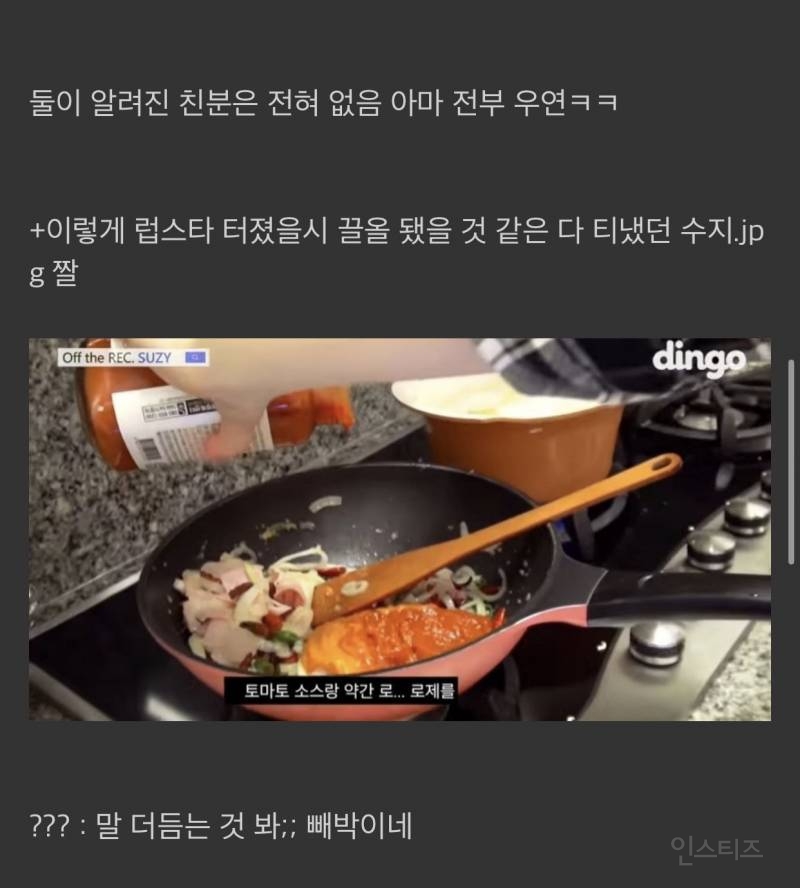Open the embedded Suzy cooking image
The width and height of the screenshot is (800, 888).
tap(400, 529)
